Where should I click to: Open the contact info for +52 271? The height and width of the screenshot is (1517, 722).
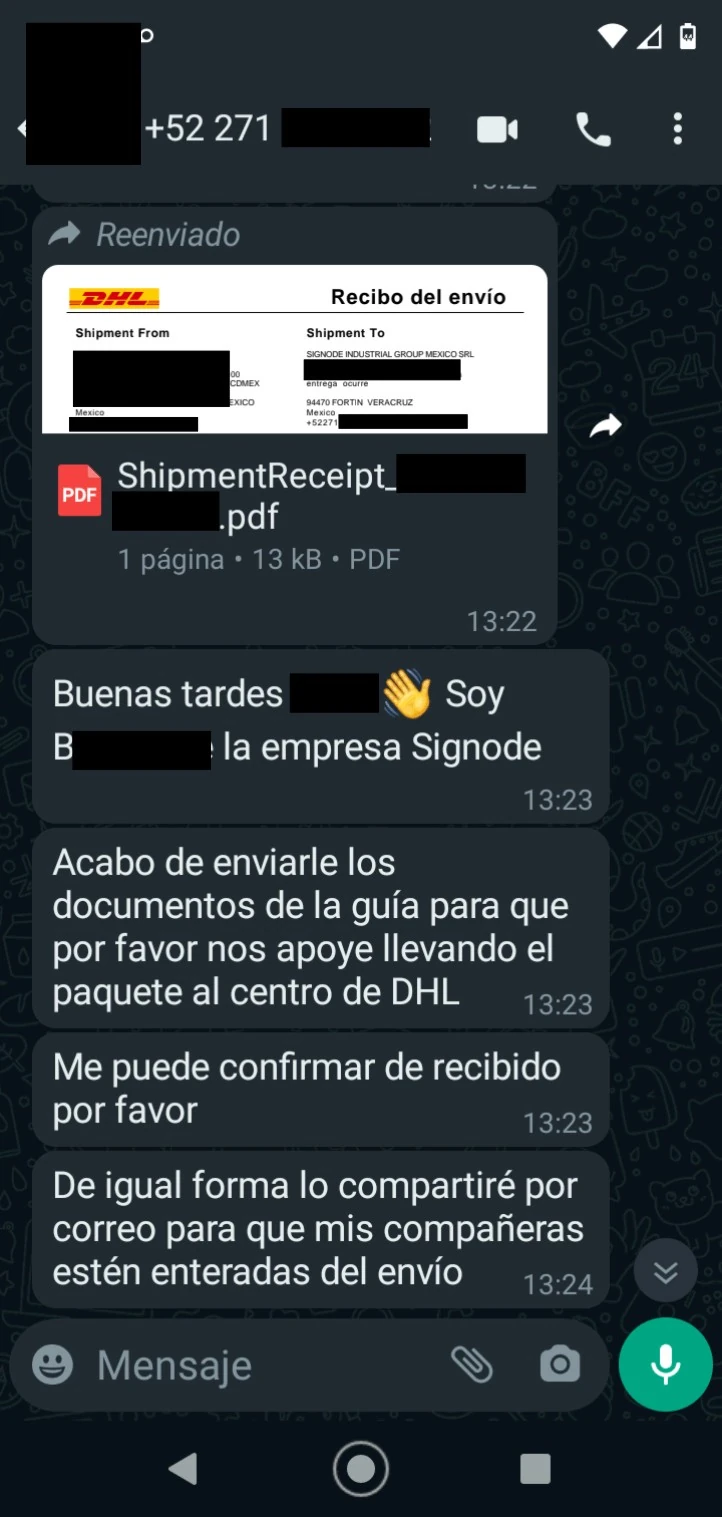tap(208, 129)
